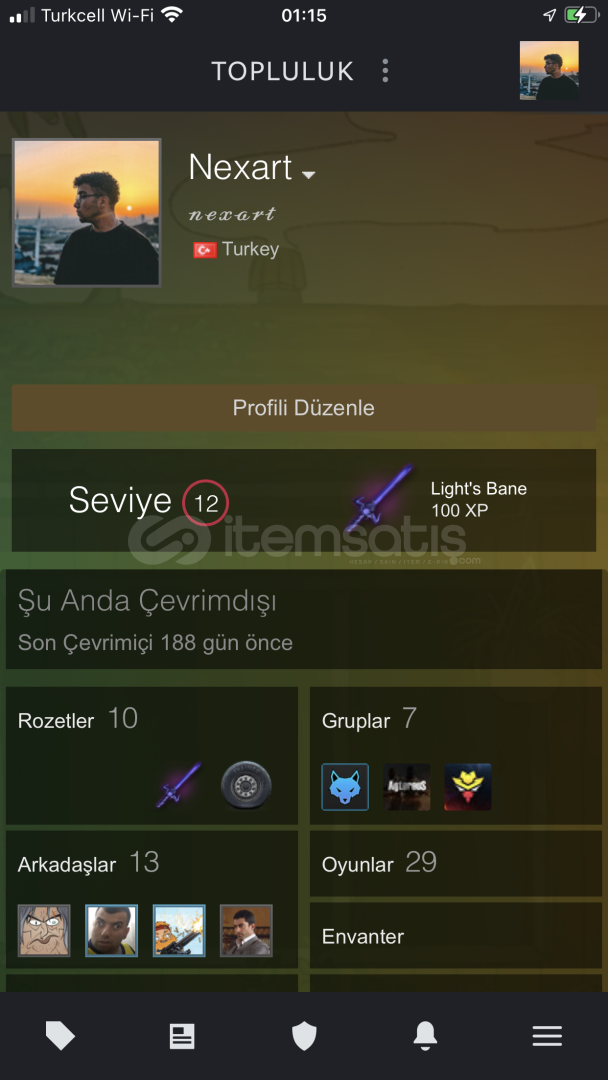Open the Steam Guard shield tab
The image size is (608, 1080).
pyautogui.click(x=304, y=1036)
